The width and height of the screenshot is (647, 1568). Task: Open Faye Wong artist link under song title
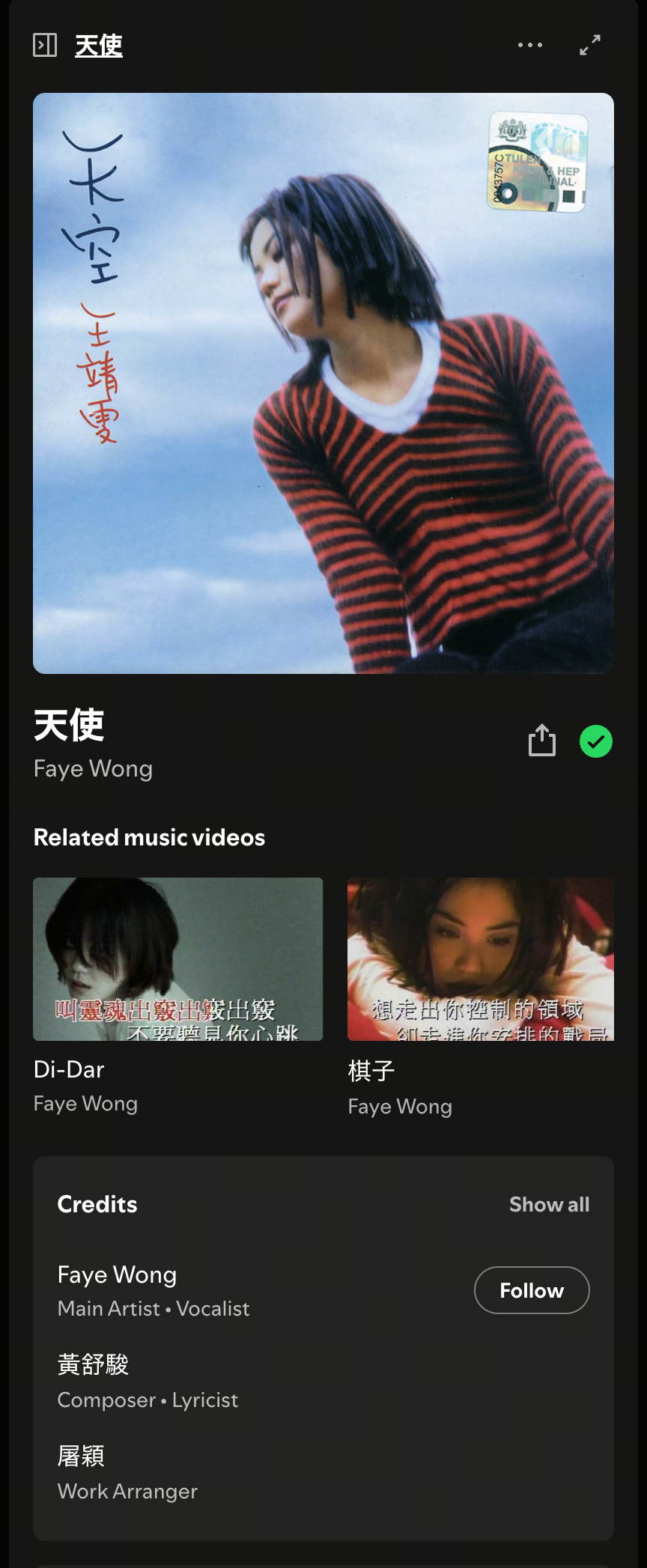click(x=93, y=769)
